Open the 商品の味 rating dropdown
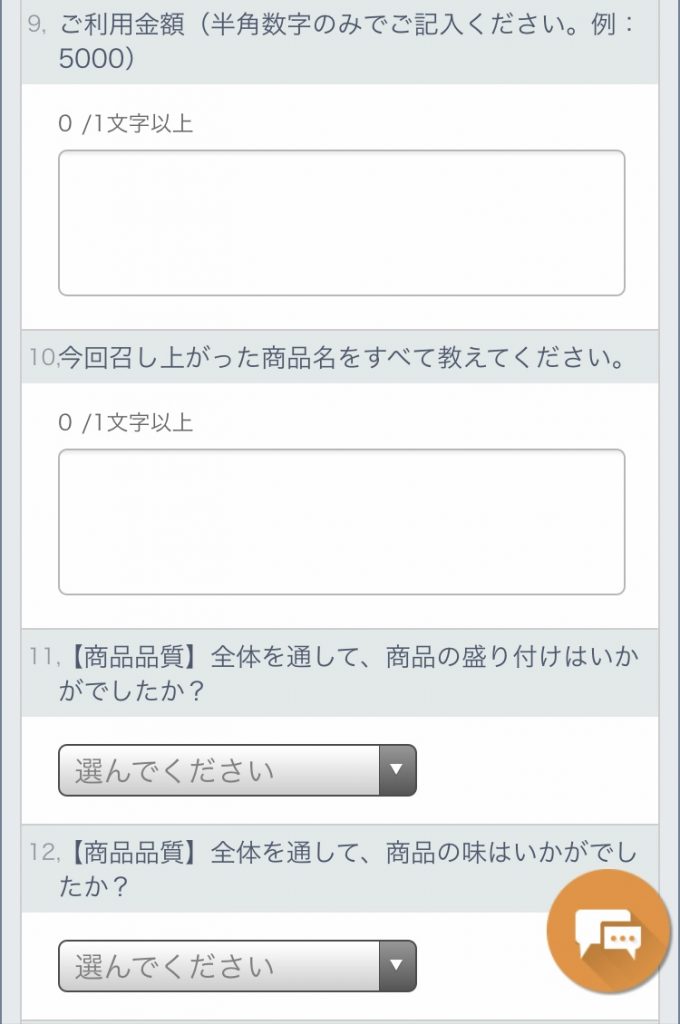This screenshot has width=680, height=1024. click(x=237, y=966)
